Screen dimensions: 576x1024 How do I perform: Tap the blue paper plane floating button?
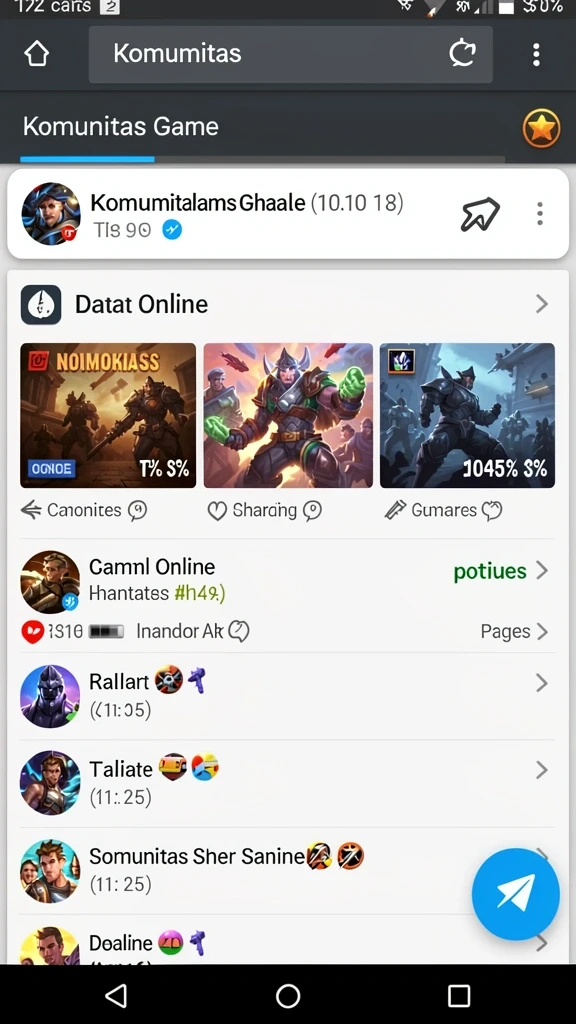[x=516, y=894]
